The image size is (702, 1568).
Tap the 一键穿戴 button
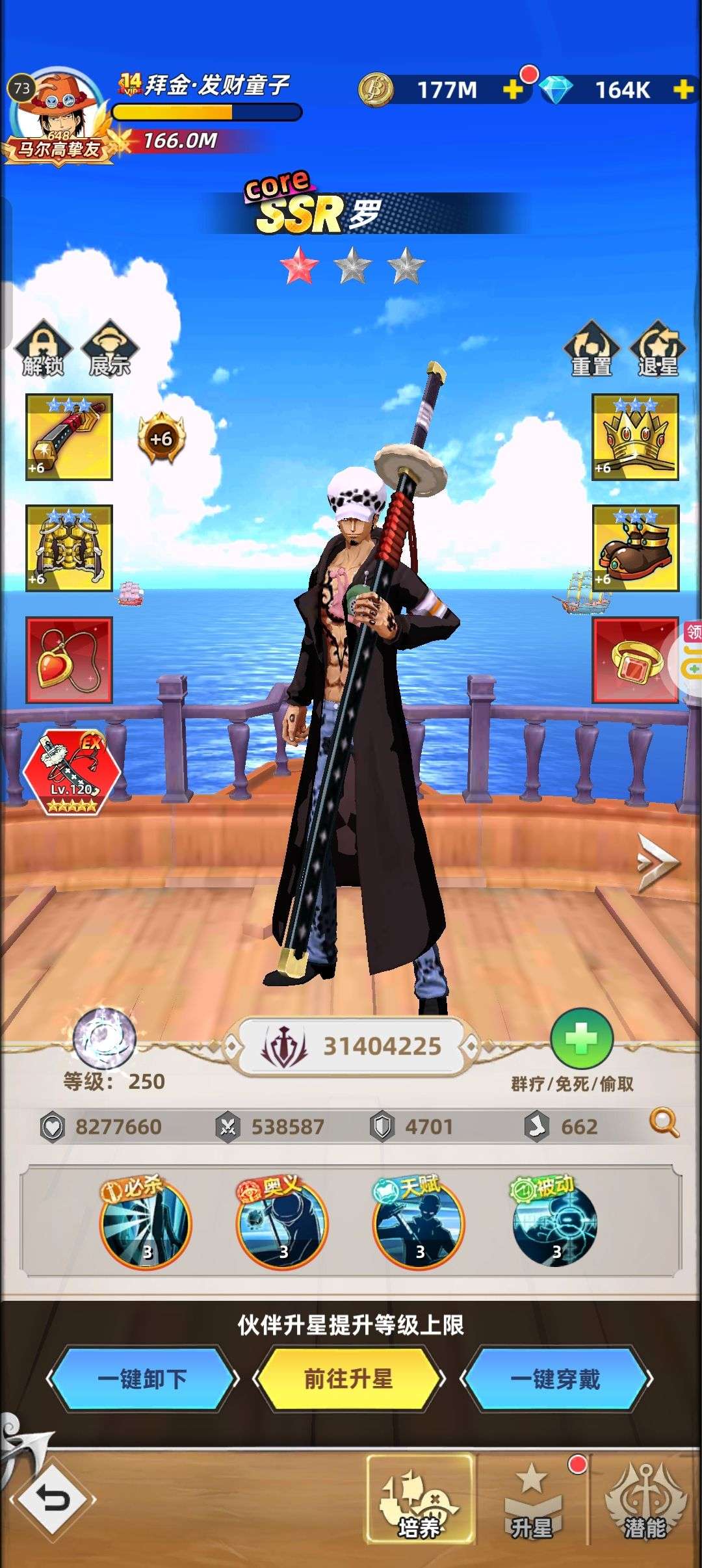point(556,1378)
